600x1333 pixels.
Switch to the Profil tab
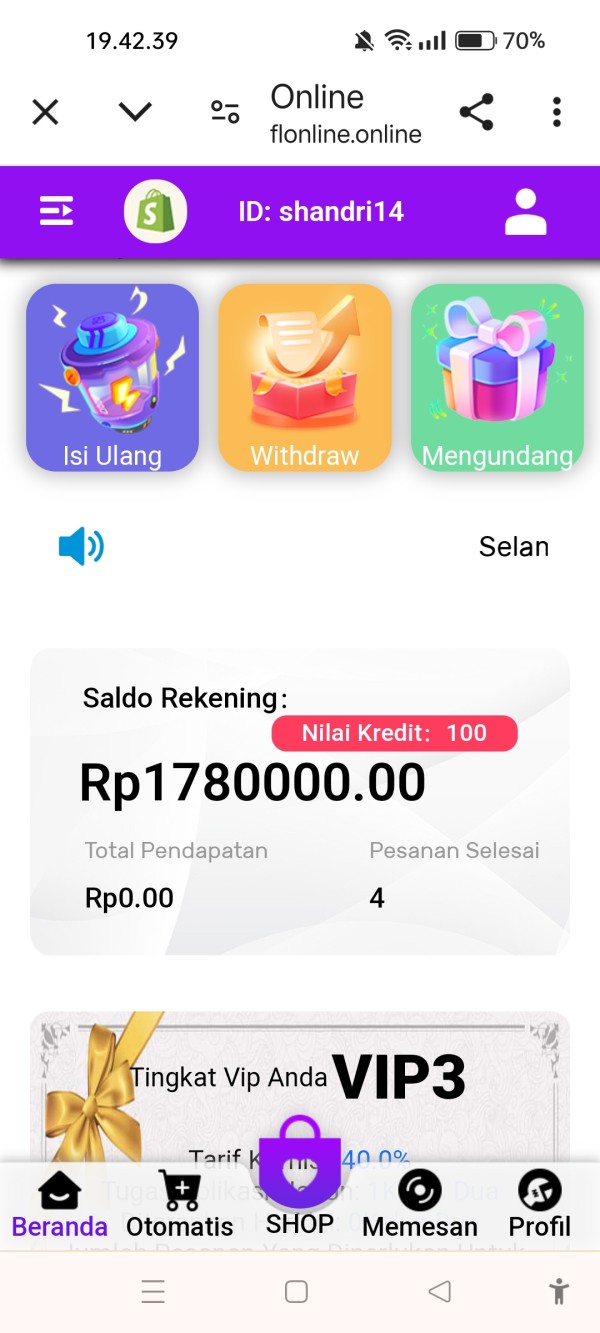pos(540,1206)
